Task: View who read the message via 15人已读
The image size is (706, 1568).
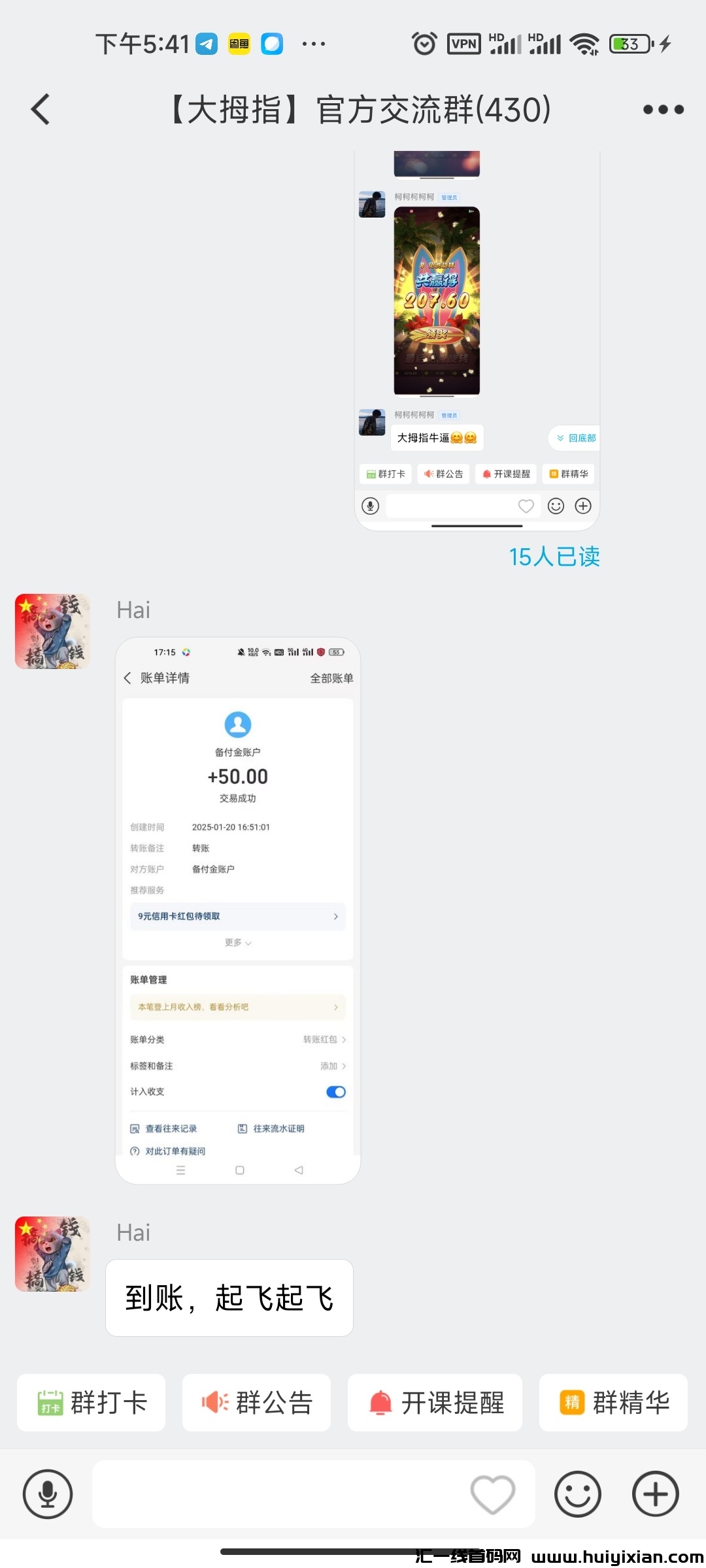Action: coord(554,557)
